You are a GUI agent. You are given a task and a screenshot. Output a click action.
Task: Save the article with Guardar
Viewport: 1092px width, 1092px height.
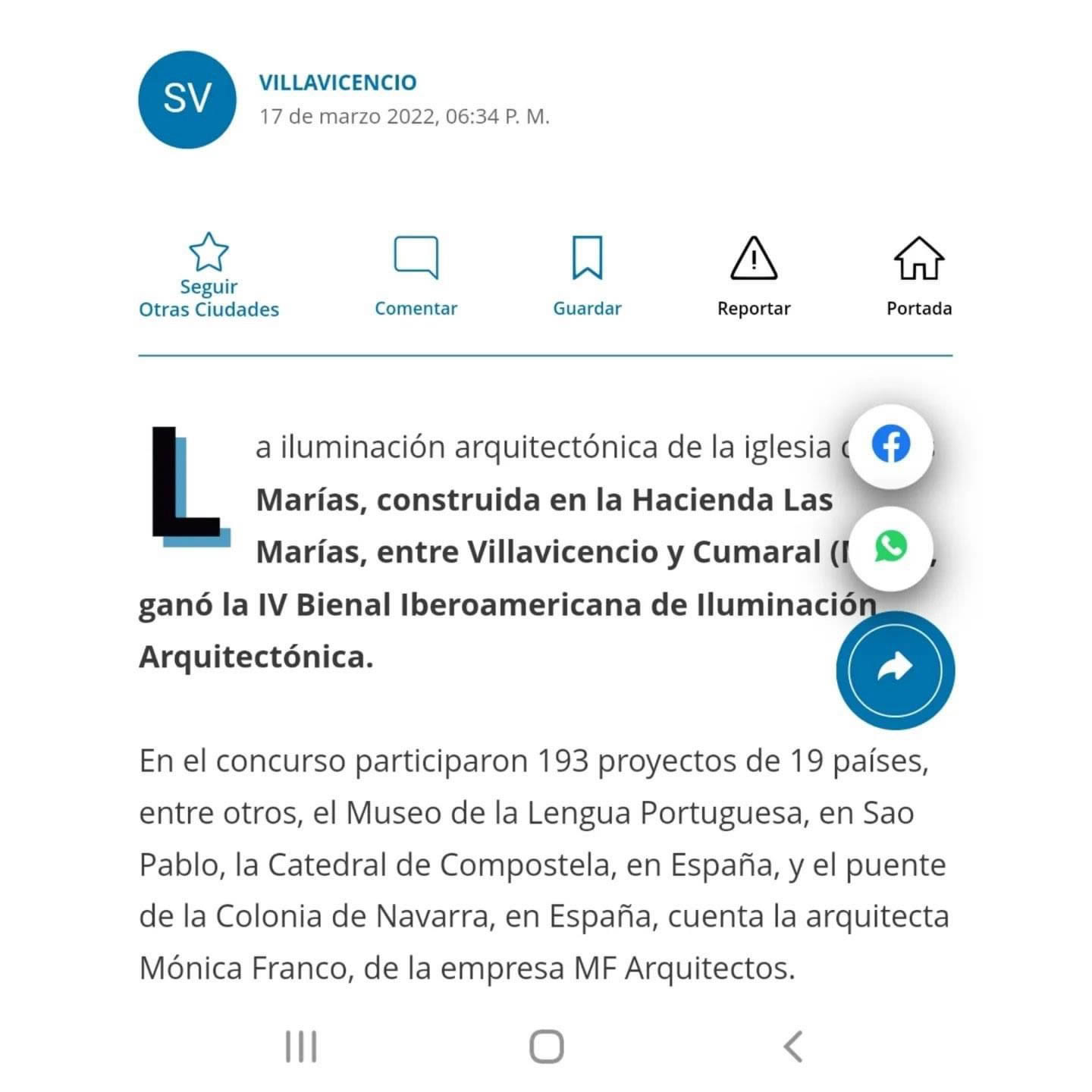587,275
